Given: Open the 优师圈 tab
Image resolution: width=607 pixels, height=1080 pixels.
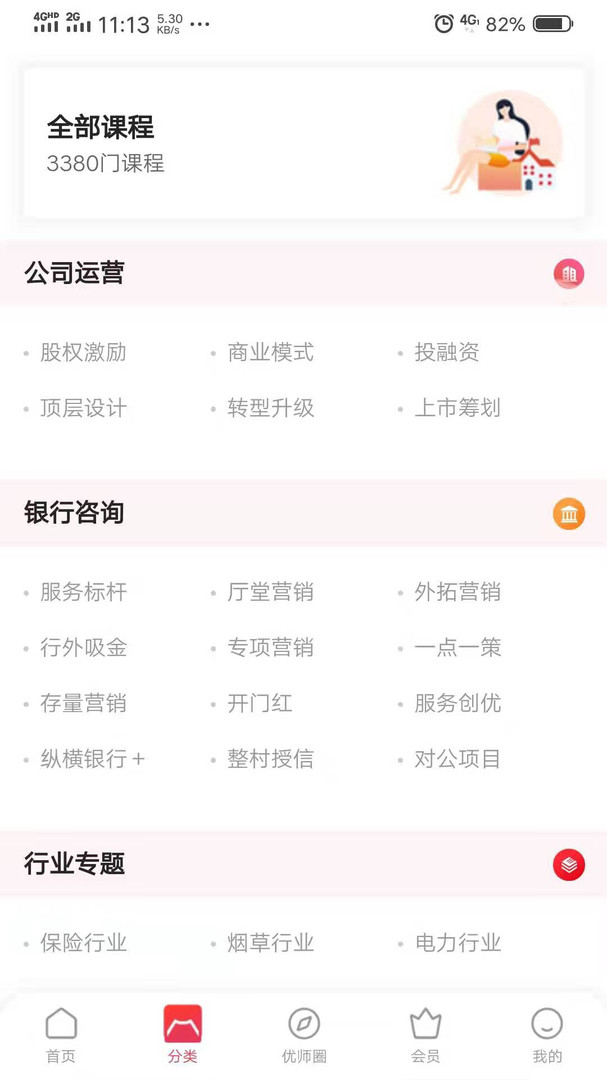Looking at the screenshot, I should pyautogui.click(x=304, y=1034).
